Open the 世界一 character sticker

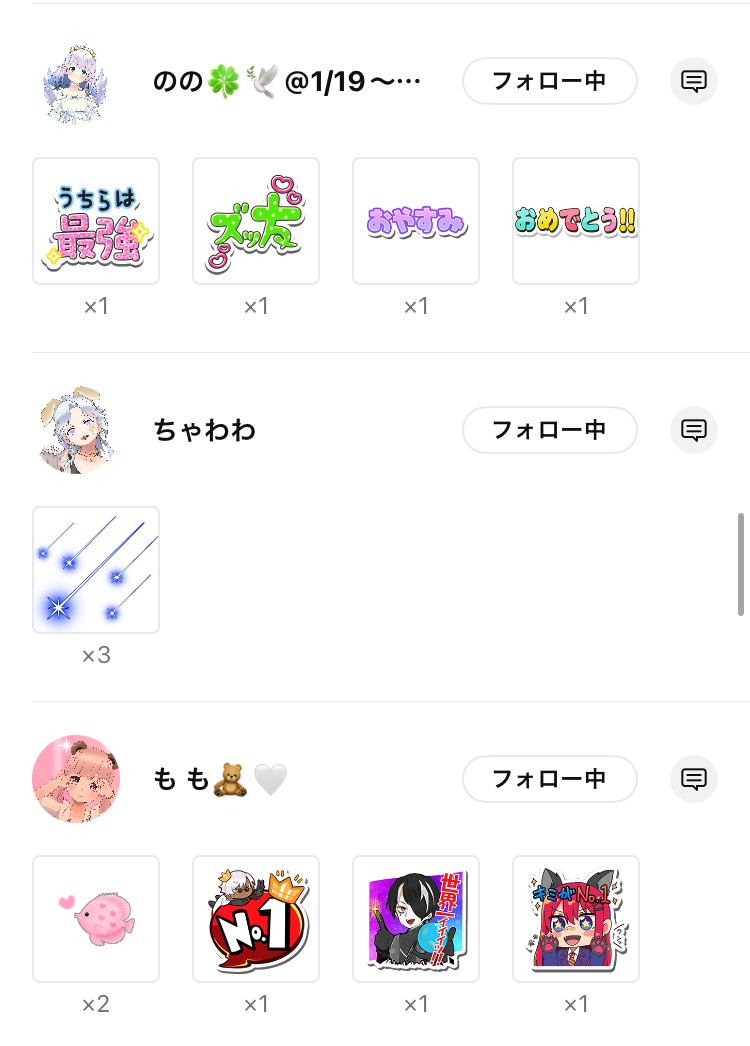(416, 919)
